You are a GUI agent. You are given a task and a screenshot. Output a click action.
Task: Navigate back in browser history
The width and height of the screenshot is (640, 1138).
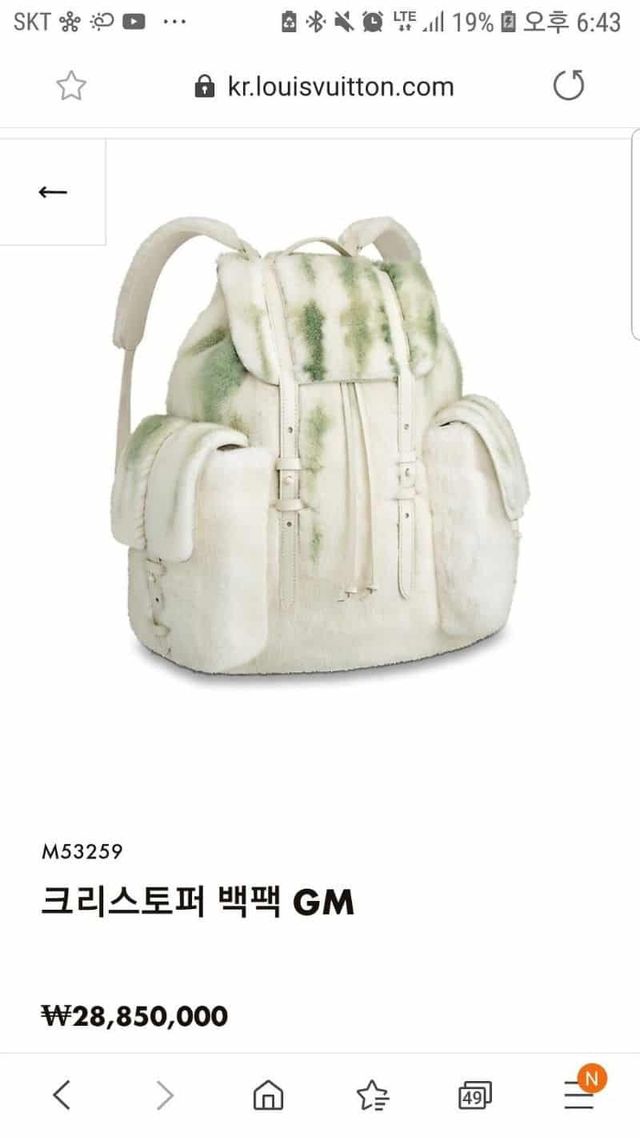62,1095
